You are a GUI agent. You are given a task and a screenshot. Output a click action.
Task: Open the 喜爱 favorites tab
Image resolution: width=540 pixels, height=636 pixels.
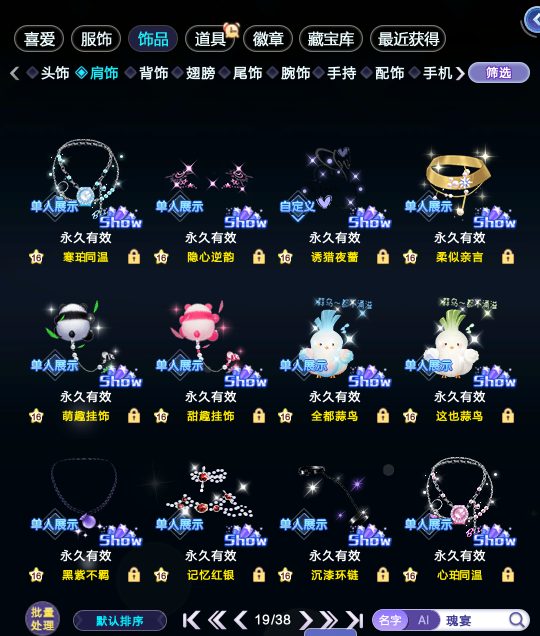(x=39, y=39)
